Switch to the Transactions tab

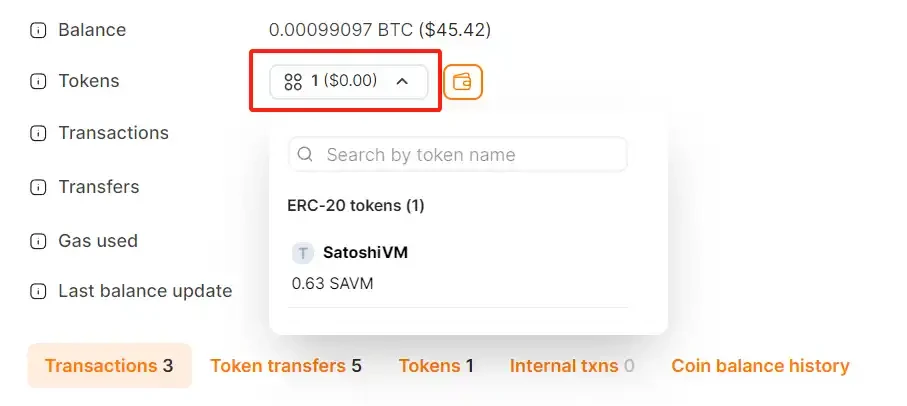pyautogui.click(x=109, y=366)
